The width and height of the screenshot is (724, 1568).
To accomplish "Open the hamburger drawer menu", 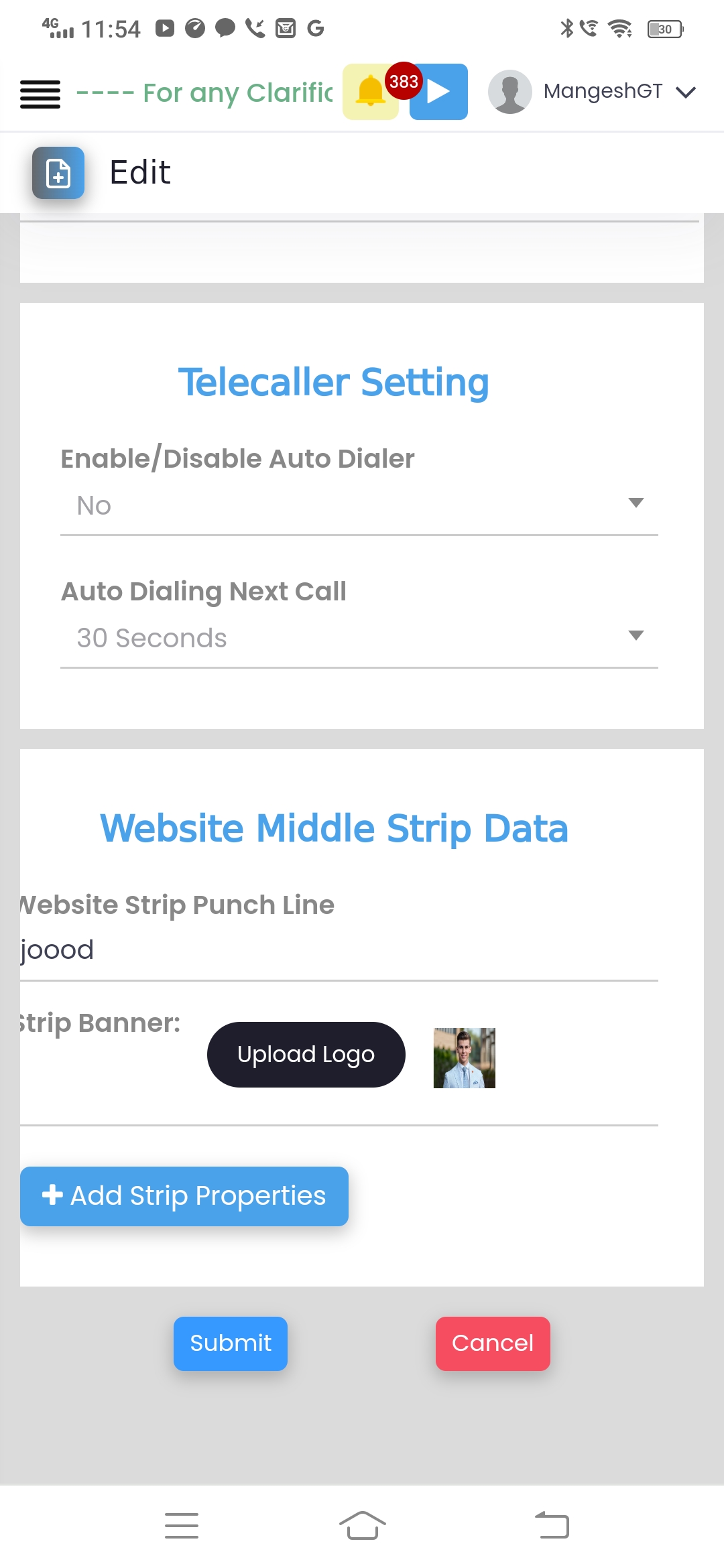I will (40, 93).
